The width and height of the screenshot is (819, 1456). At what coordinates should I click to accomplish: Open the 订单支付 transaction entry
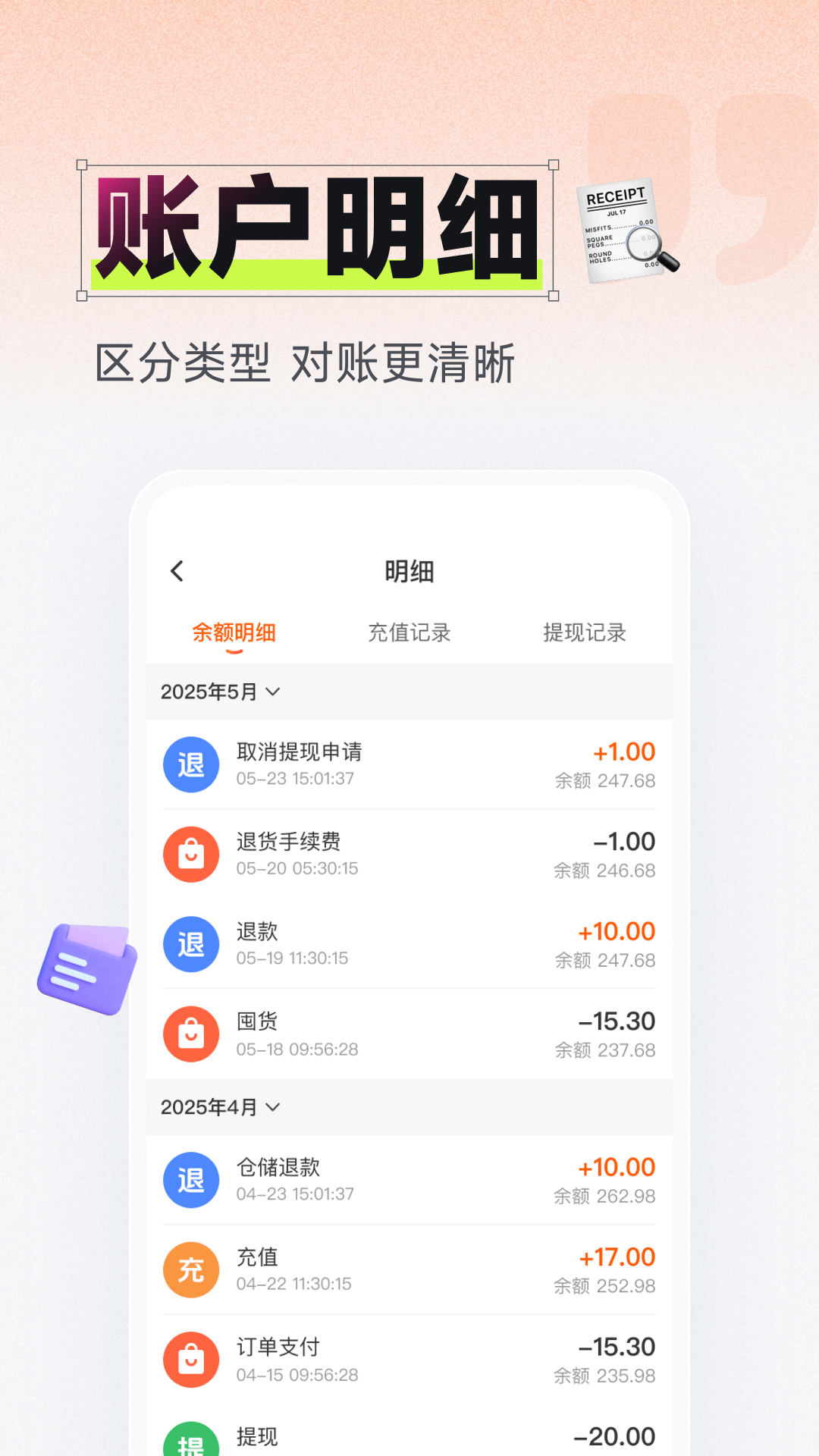[x=409, y=1359]
